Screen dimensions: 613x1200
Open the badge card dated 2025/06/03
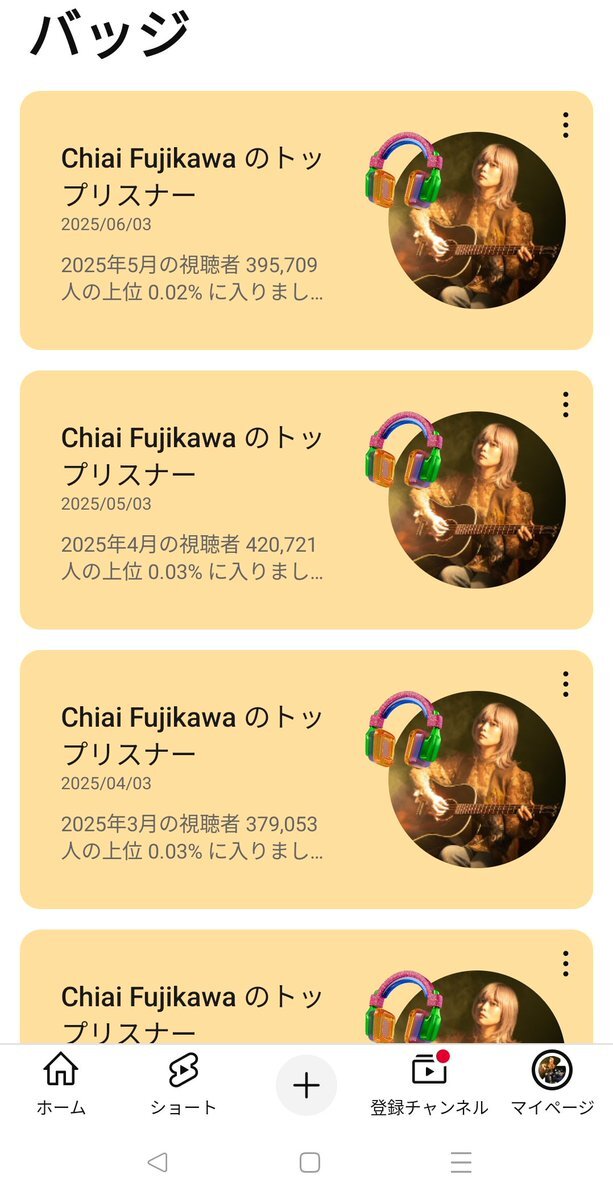(306, 220)
